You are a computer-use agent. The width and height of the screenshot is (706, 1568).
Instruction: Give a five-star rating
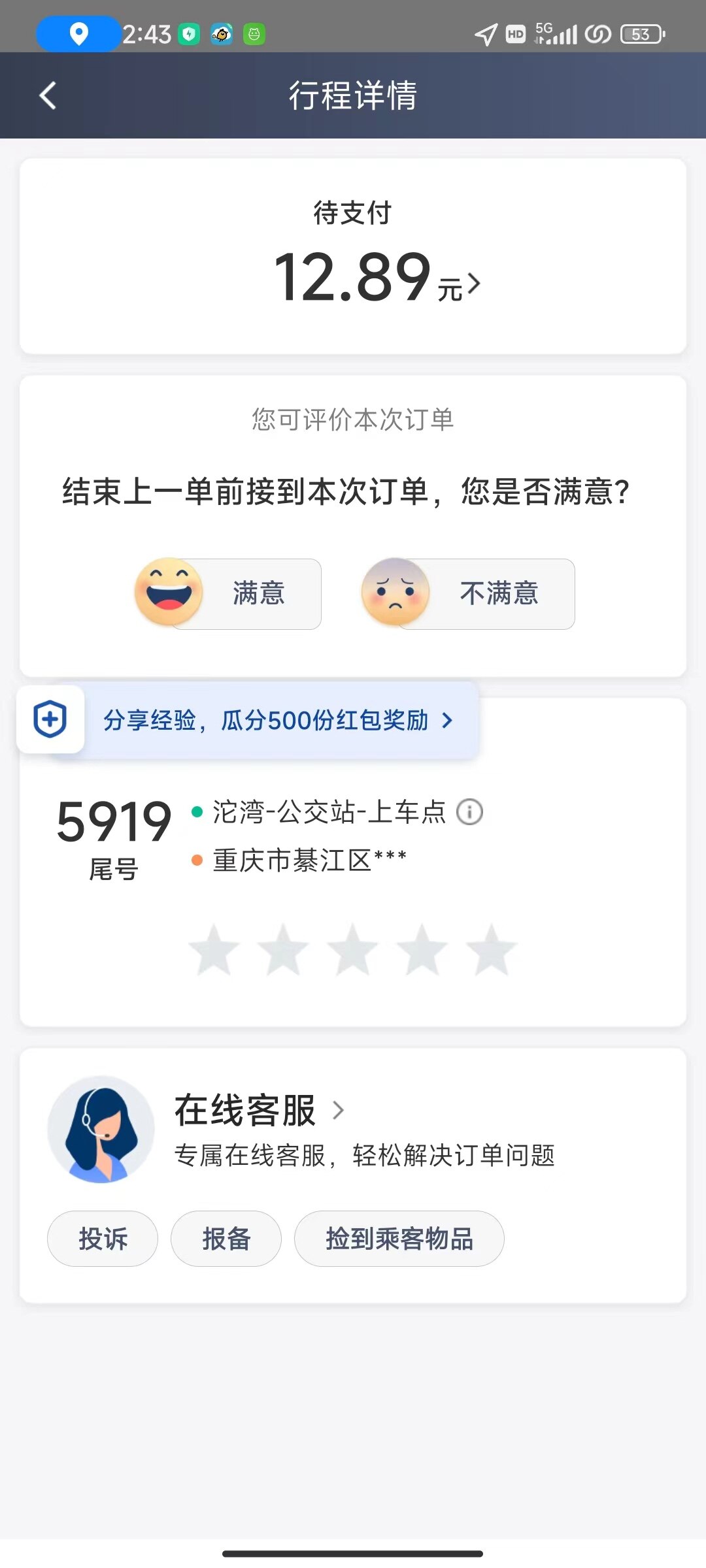click(x=492, y=951)
